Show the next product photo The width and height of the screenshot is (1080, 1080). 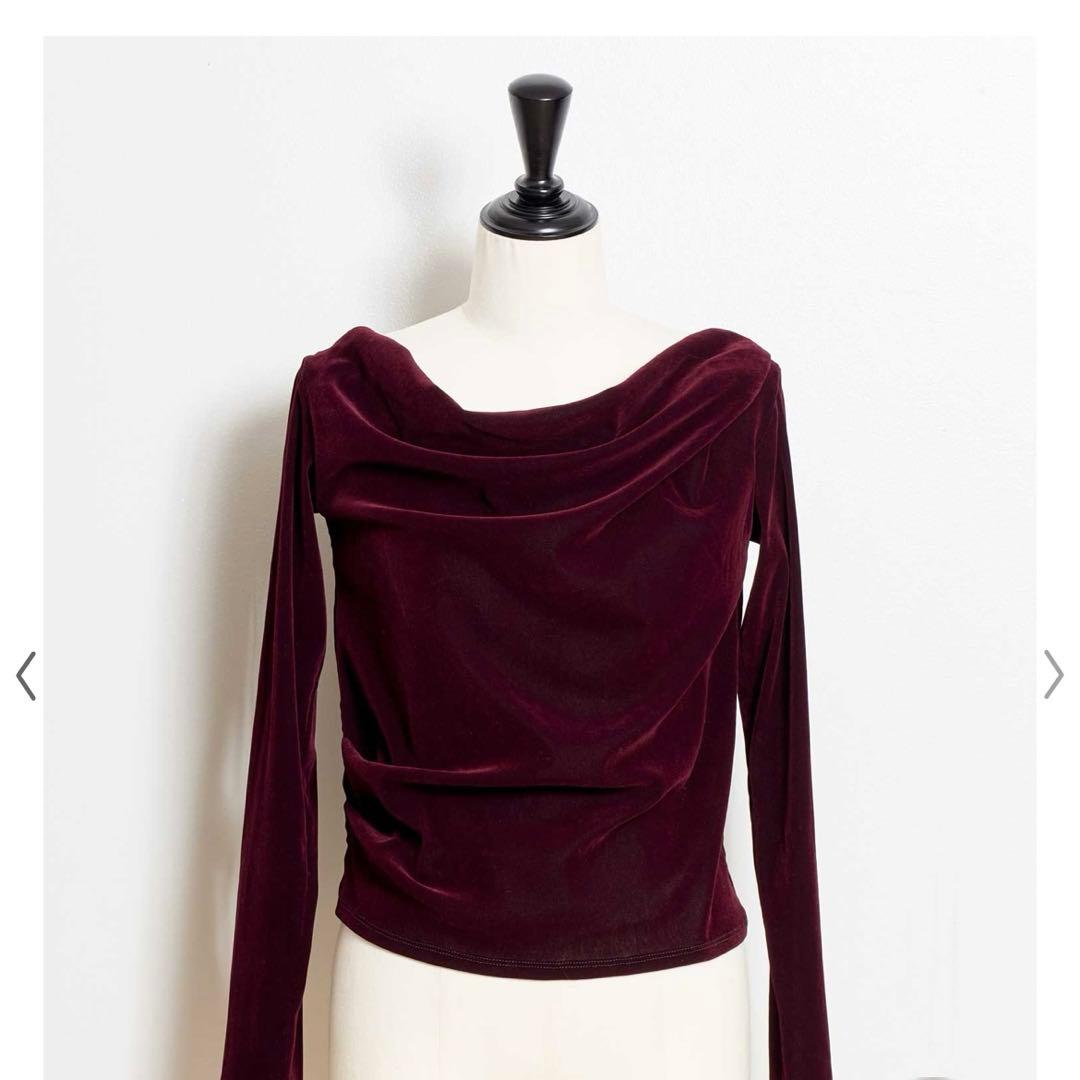coord(1053,673)
